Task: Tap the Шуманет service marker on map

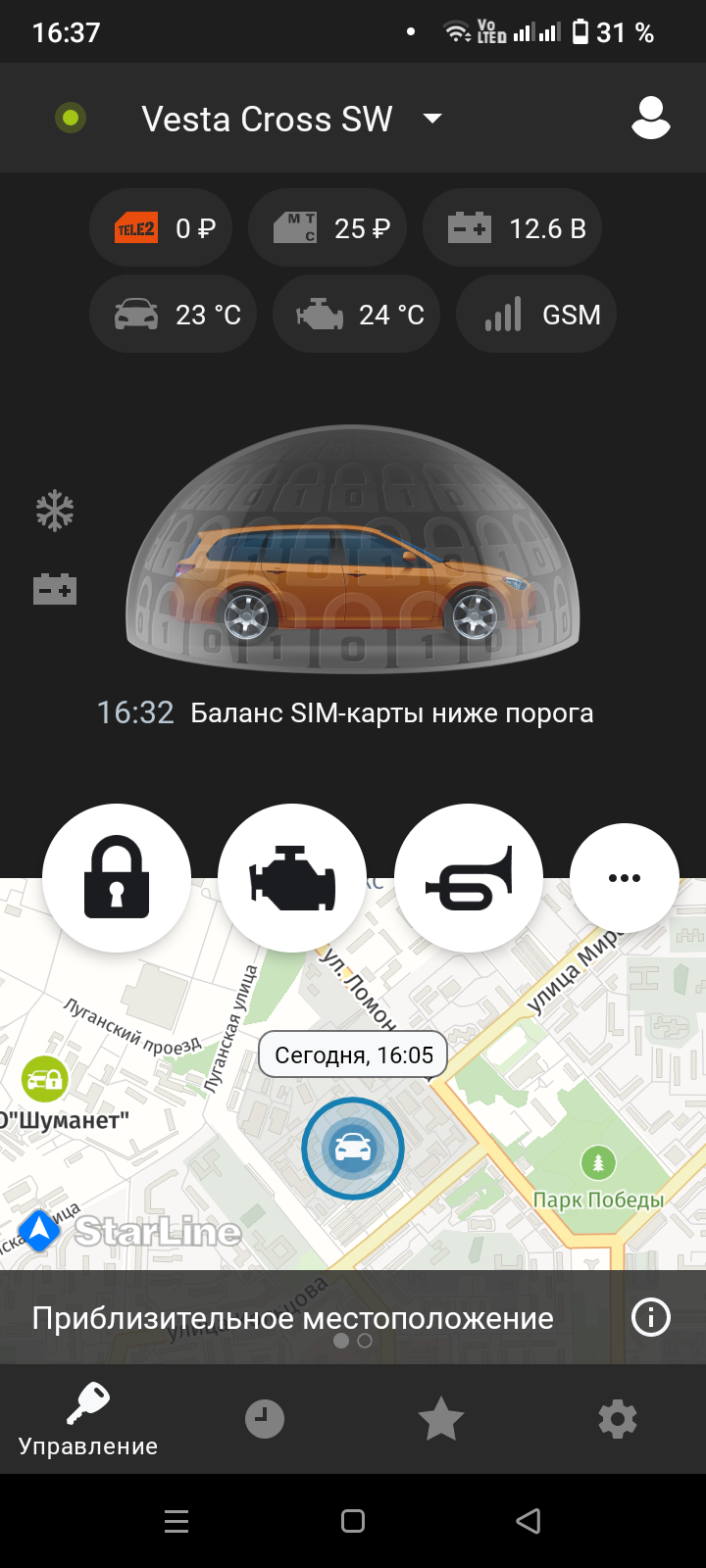Action: coord(45,1080)
